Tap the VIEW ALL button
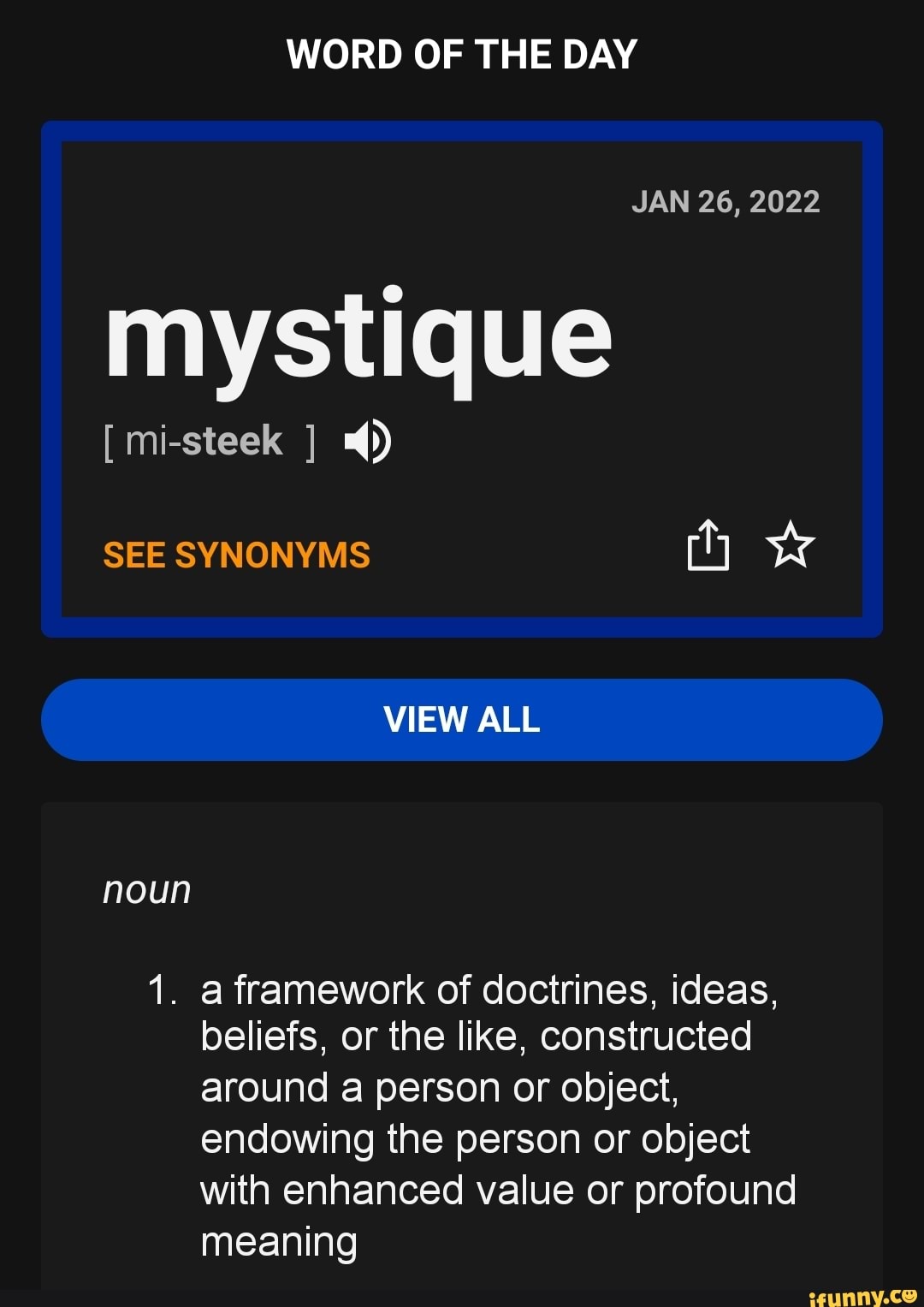Viewport: 924px width, 1307px height. (x=462, y=720)
